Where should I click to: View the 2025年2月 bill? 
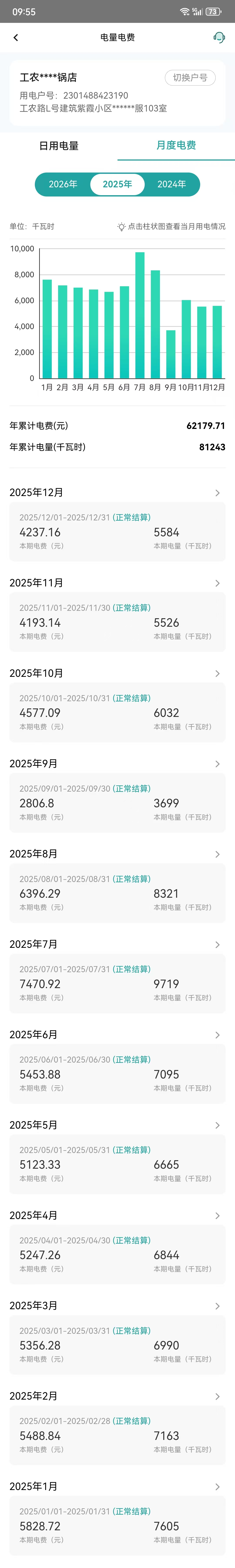coord(117,1396)
